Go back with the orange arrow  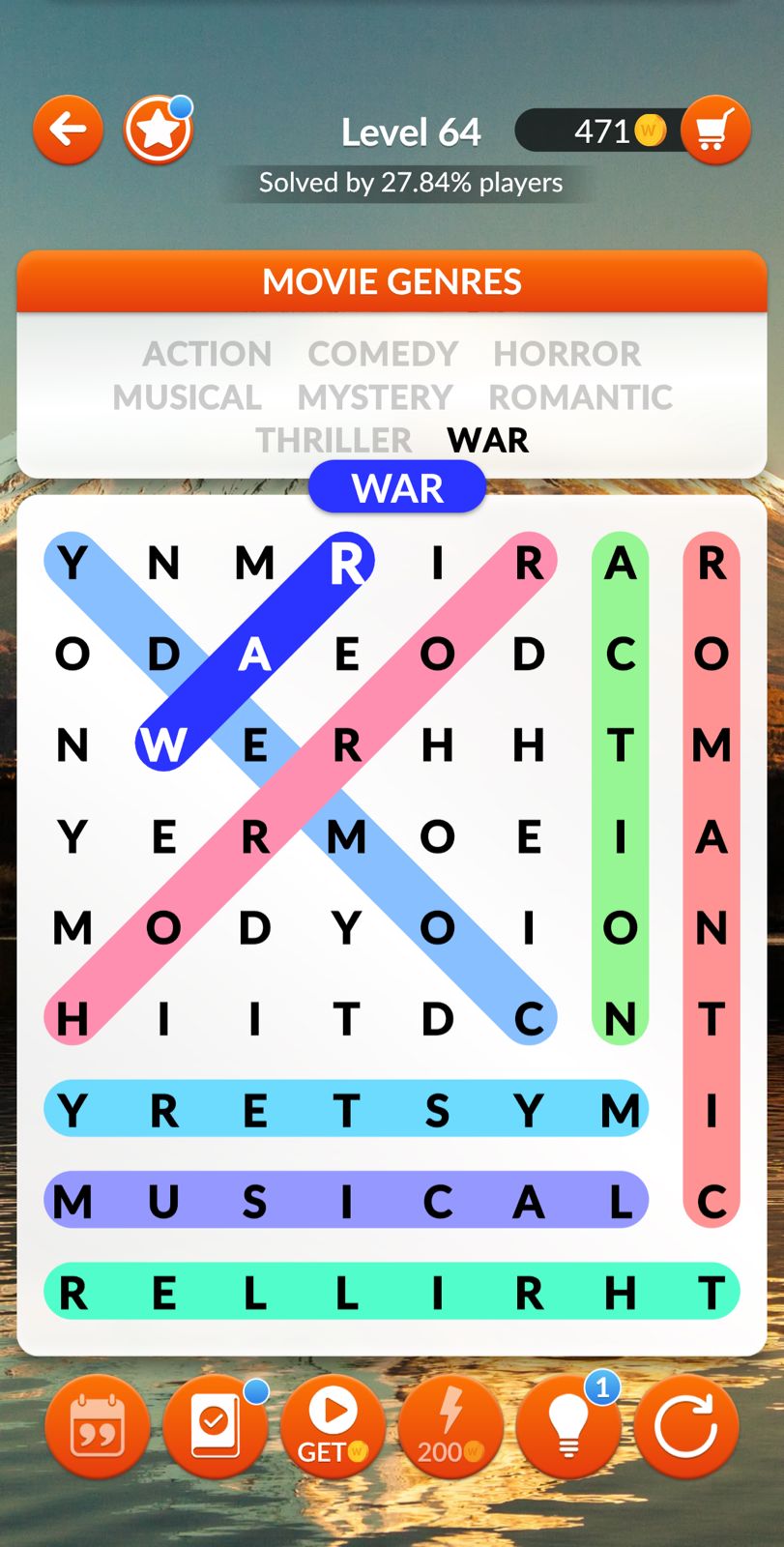[68, 130]
